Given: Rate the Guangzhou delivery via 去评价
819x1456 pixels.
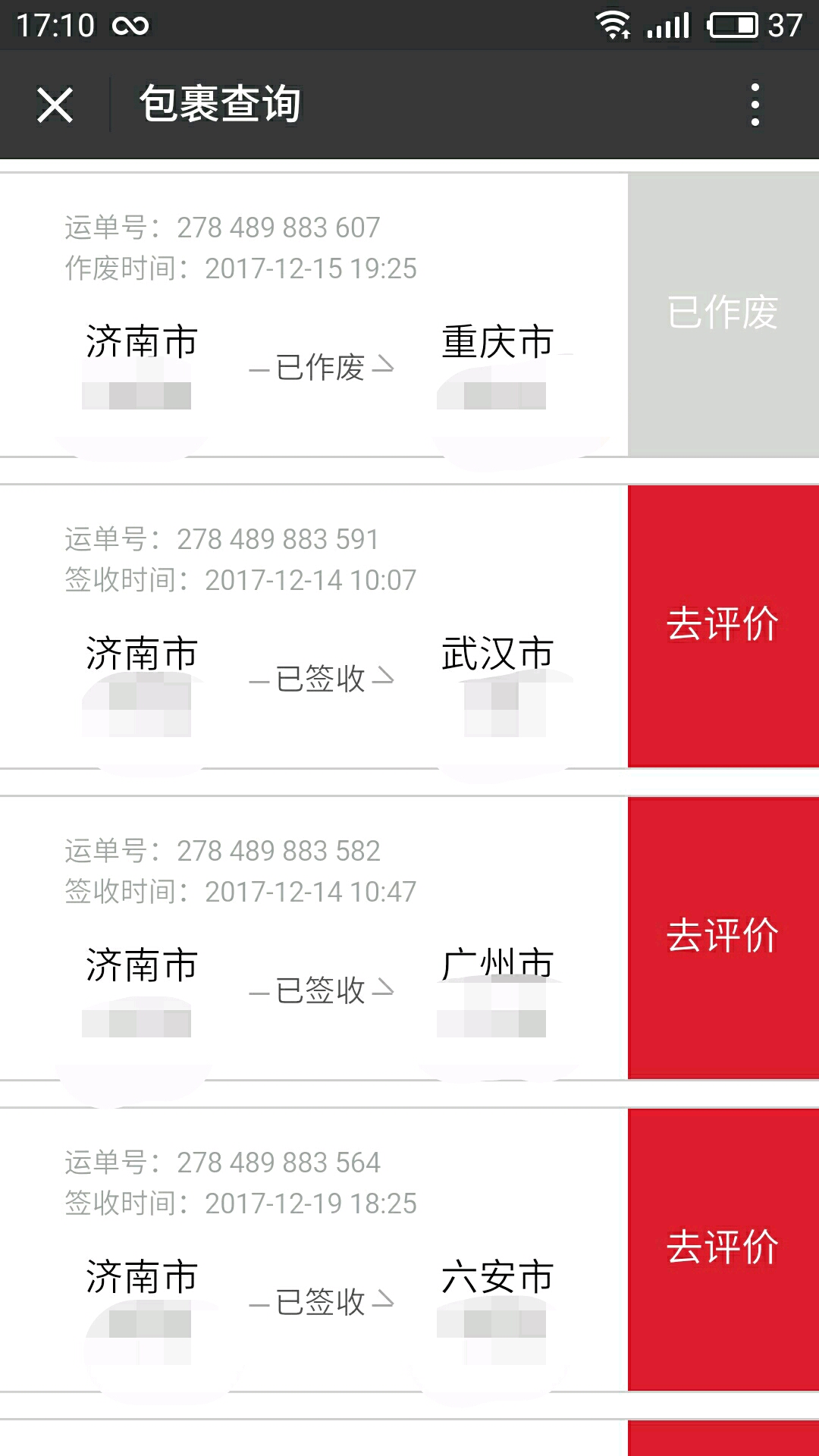Looking at the screenshot, I should click(x=723, y=938).
